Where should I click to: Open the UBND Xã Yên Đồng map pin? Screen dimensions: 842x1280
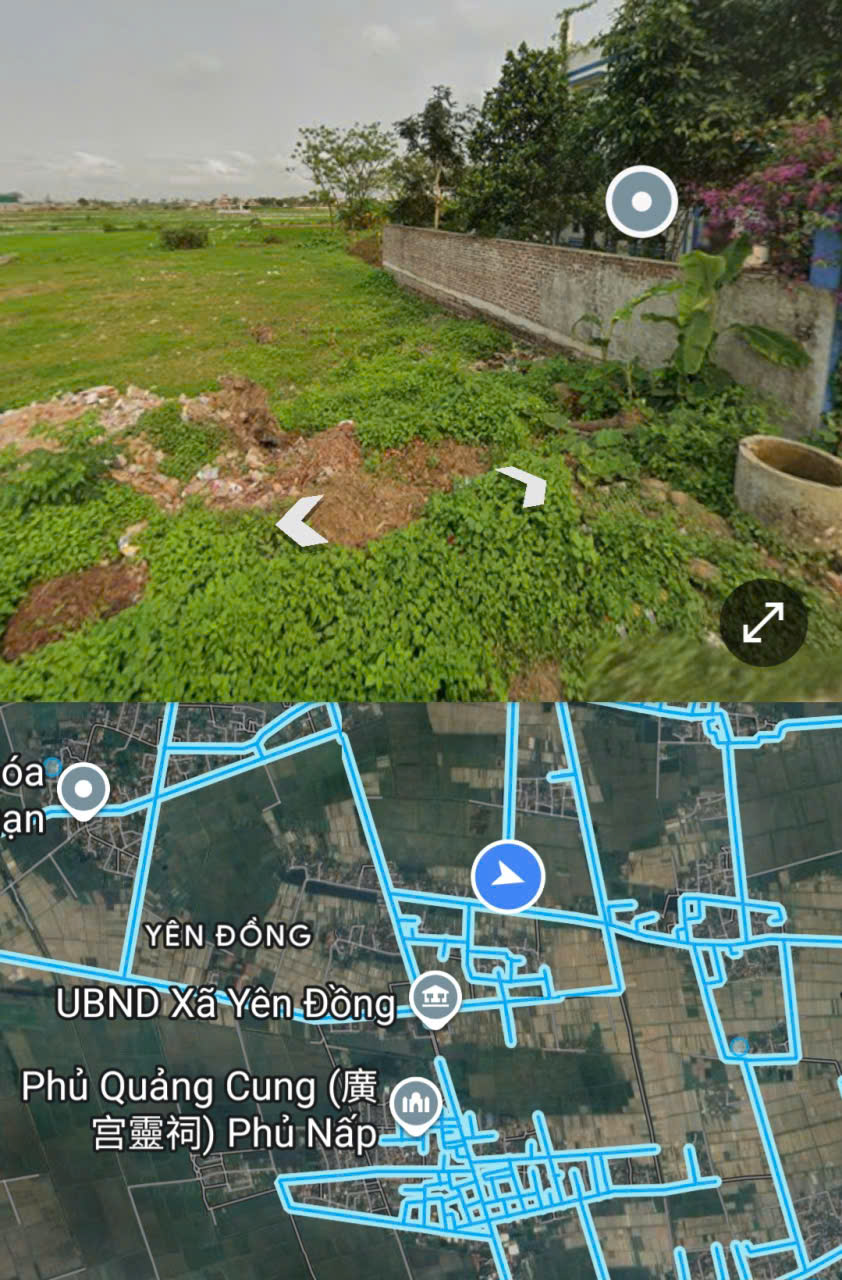click(435, 998)
